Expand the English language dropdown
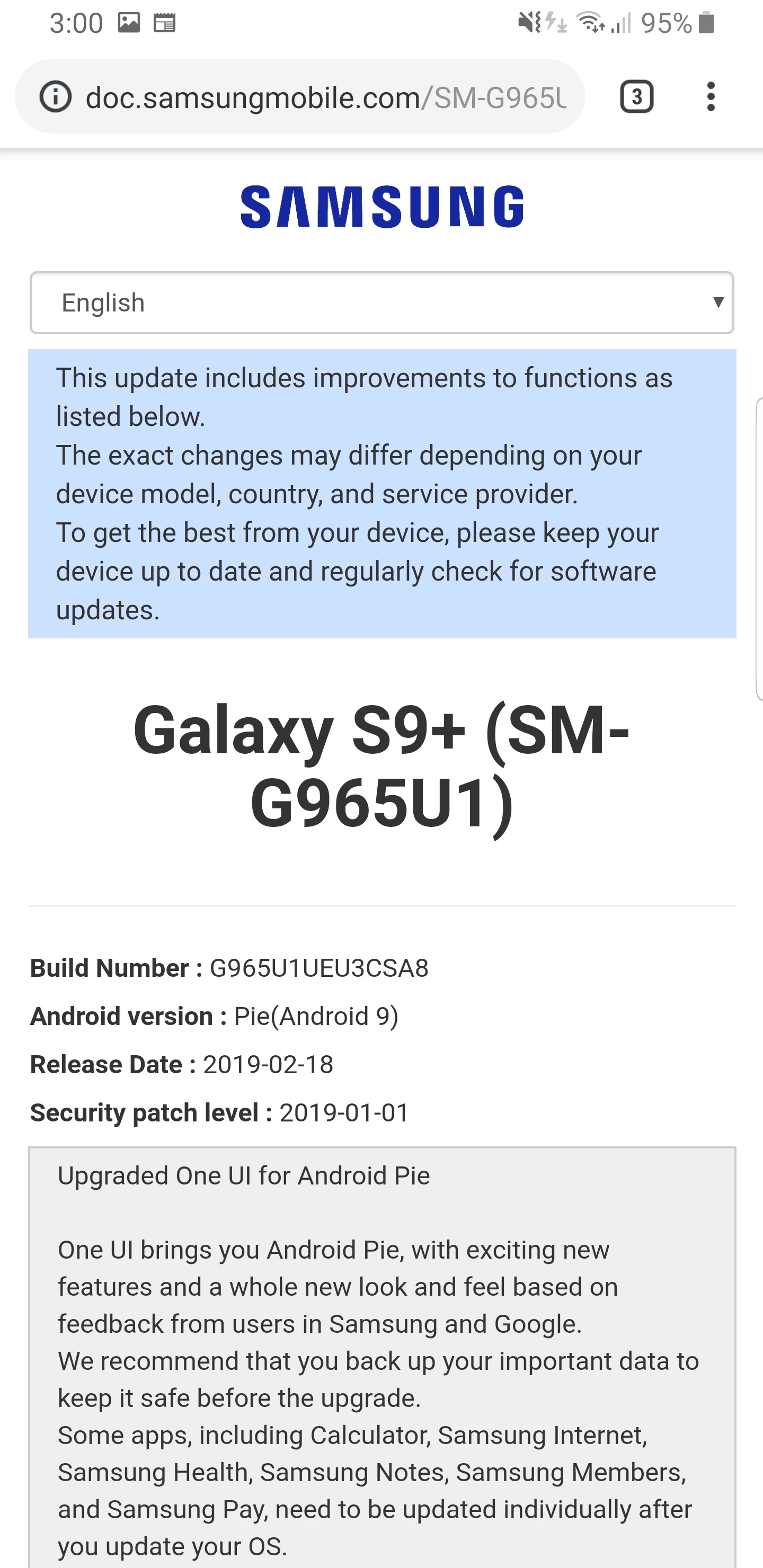The width and height of the screenshot is (763, 1568). tap(382, 302)
